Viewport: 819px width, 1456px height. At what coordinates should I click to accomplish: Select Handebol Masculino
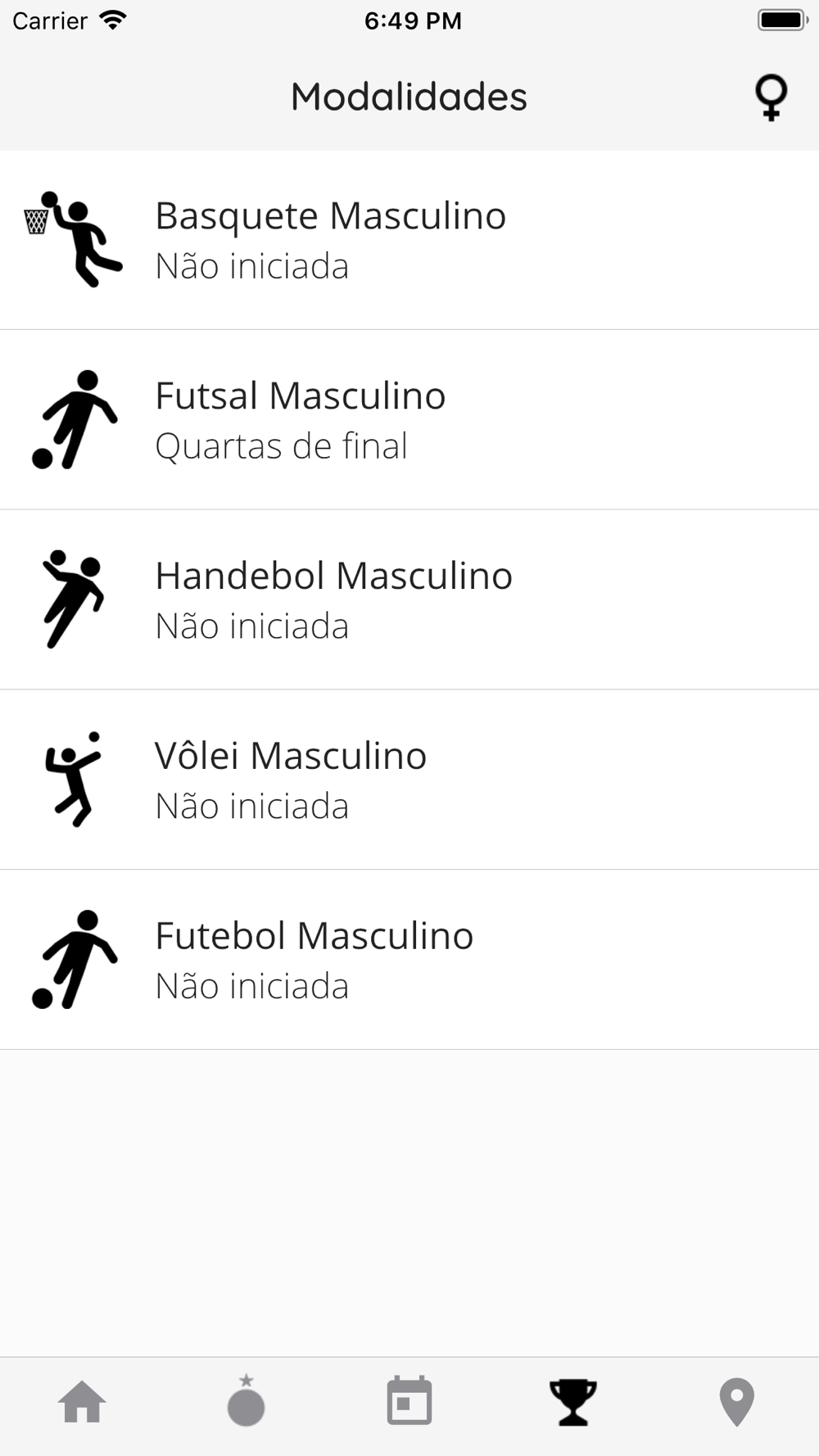tap(409, 600)
